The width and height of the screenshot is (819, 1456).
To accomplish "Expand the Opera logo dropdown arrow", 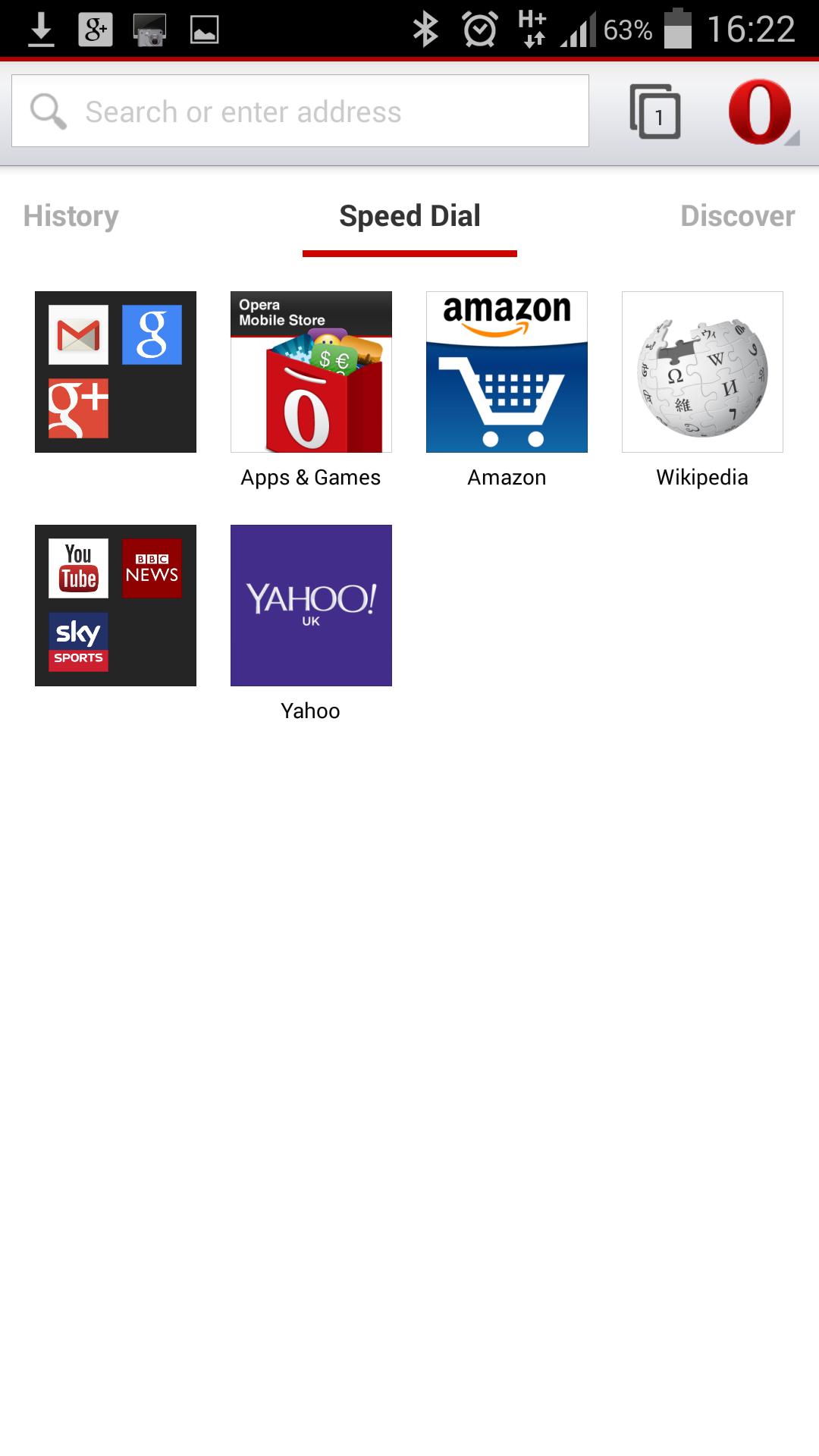I will 793,140.
